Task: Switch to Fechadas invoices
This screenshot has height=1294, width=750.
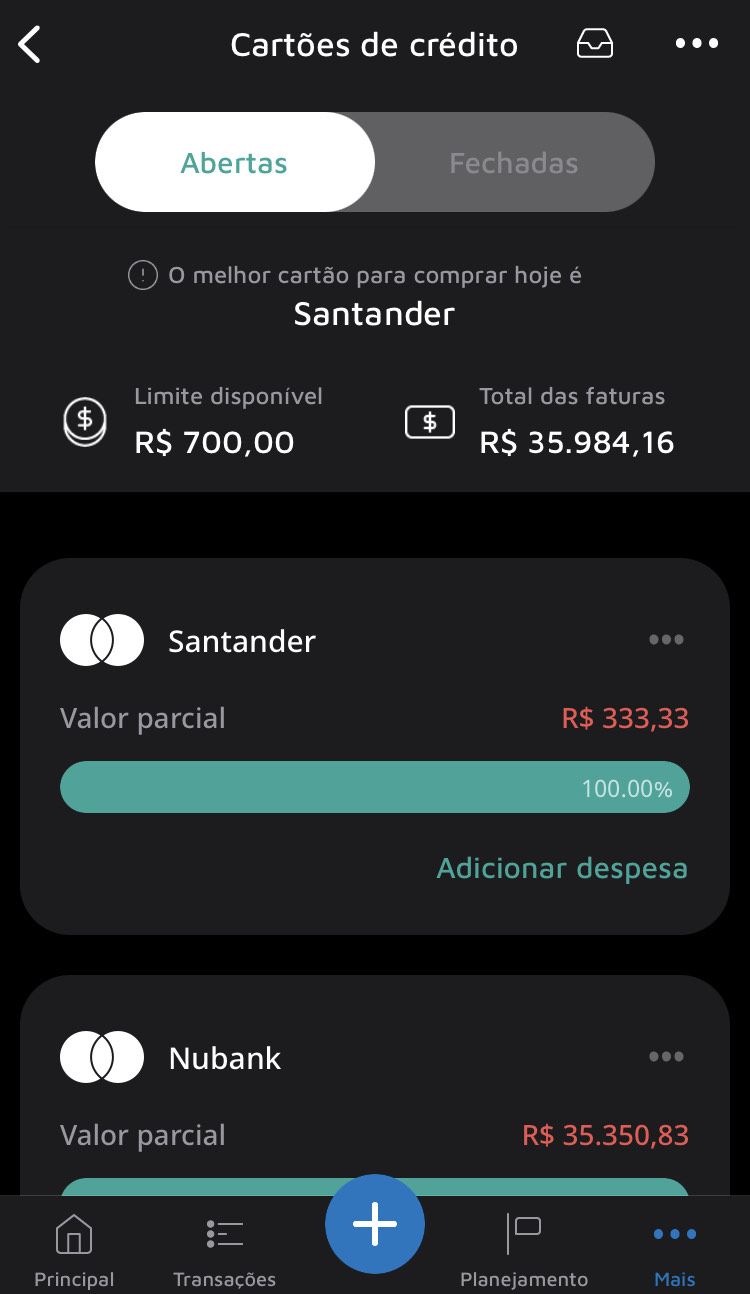Action: 513,163
